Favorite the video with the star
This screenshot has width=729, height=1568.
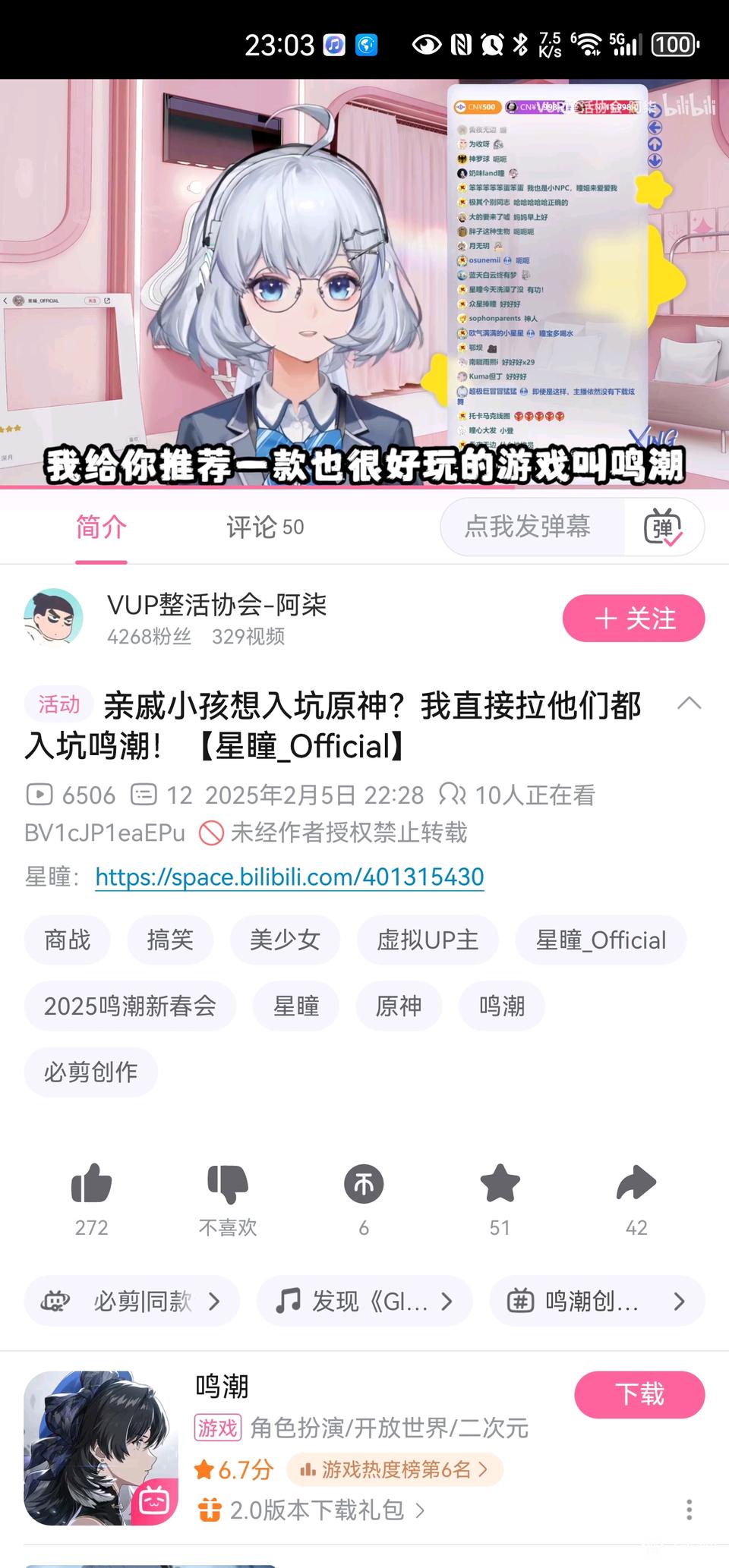[x=500, y=1184]
